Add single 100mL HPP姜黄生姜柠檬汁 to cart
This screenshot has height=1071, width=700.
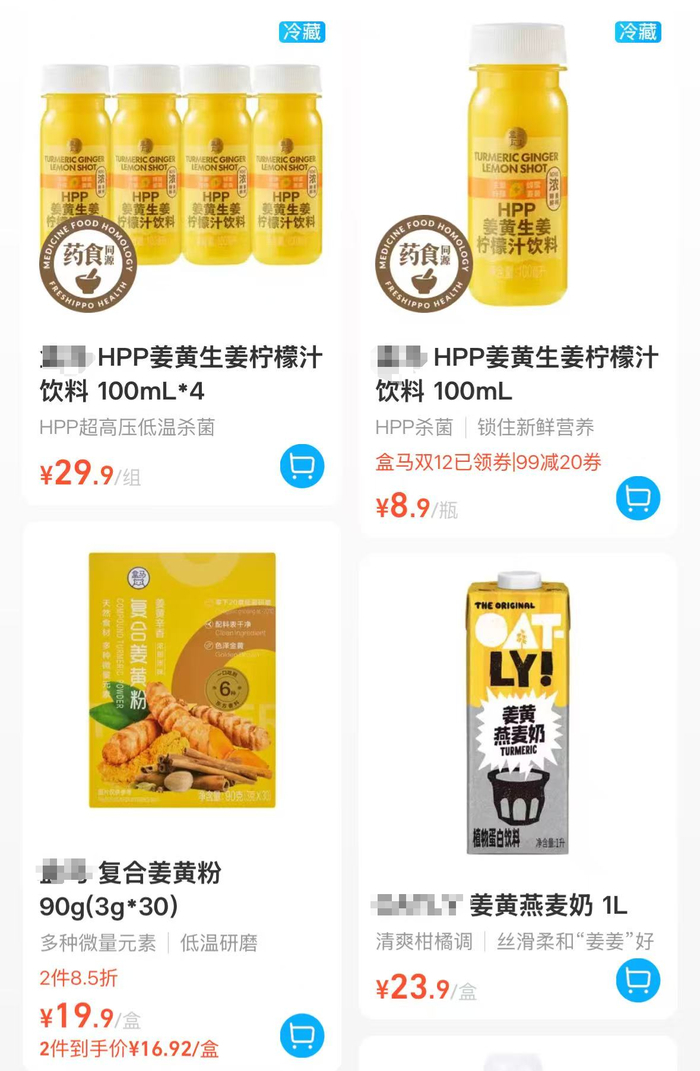[638, 498]
